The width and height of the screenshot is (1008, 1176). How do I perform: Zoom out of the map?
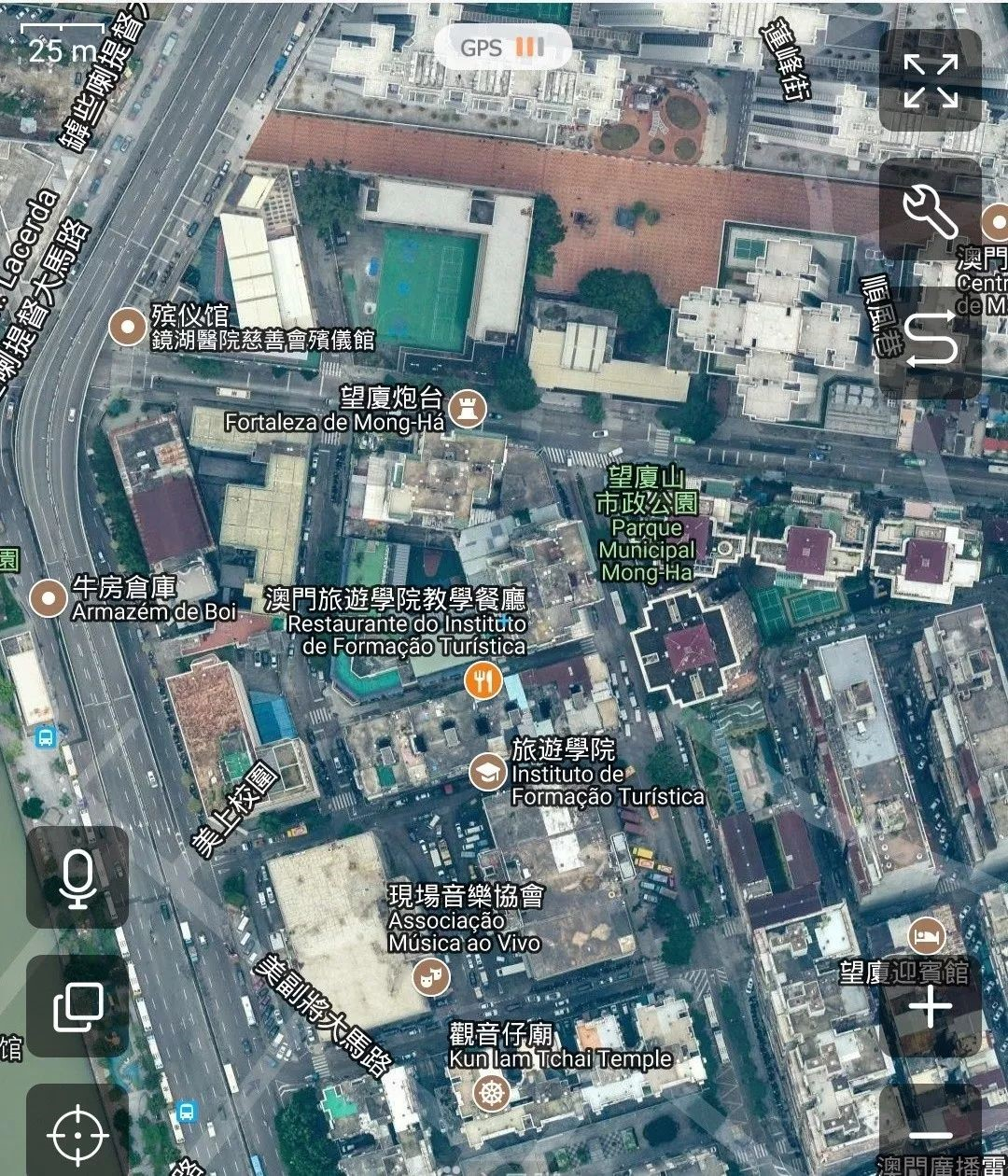[931, 1134]
